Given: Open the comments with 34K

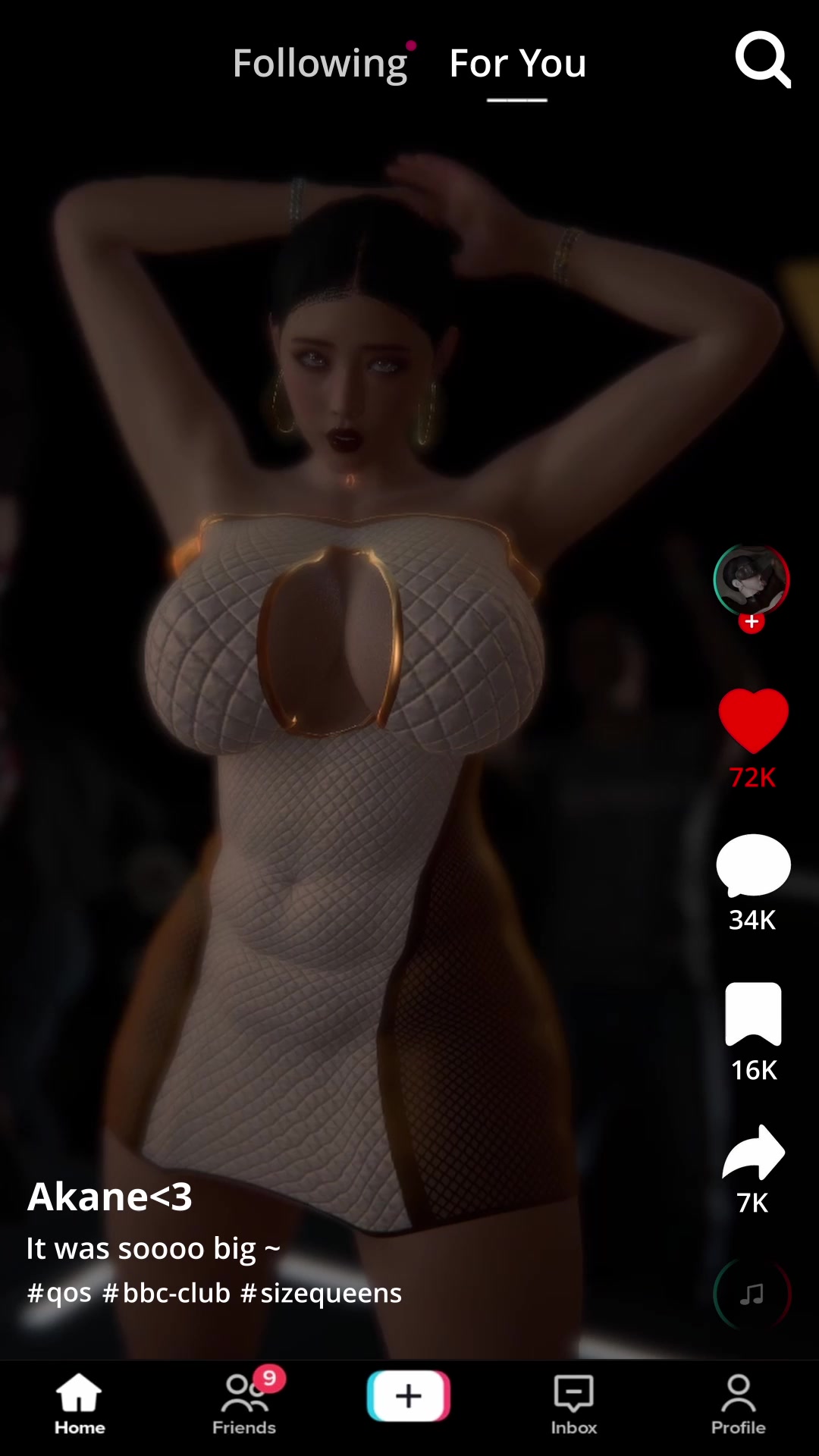Looking at the screenshot, I should tap(753, 866).
